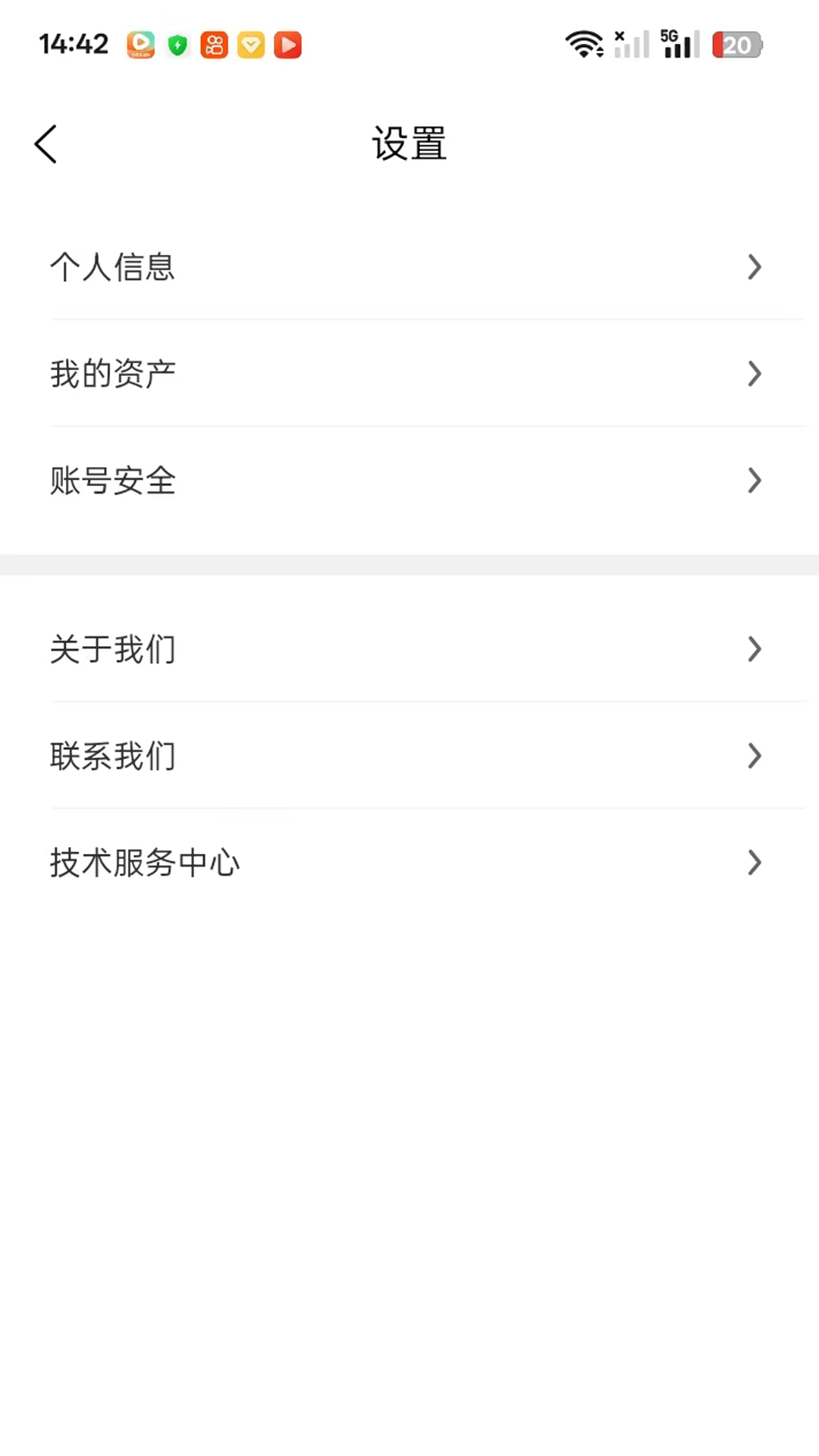Open 我的资产 page
The height and width of the screenshot is (1456, 819).
pos(112,373)
